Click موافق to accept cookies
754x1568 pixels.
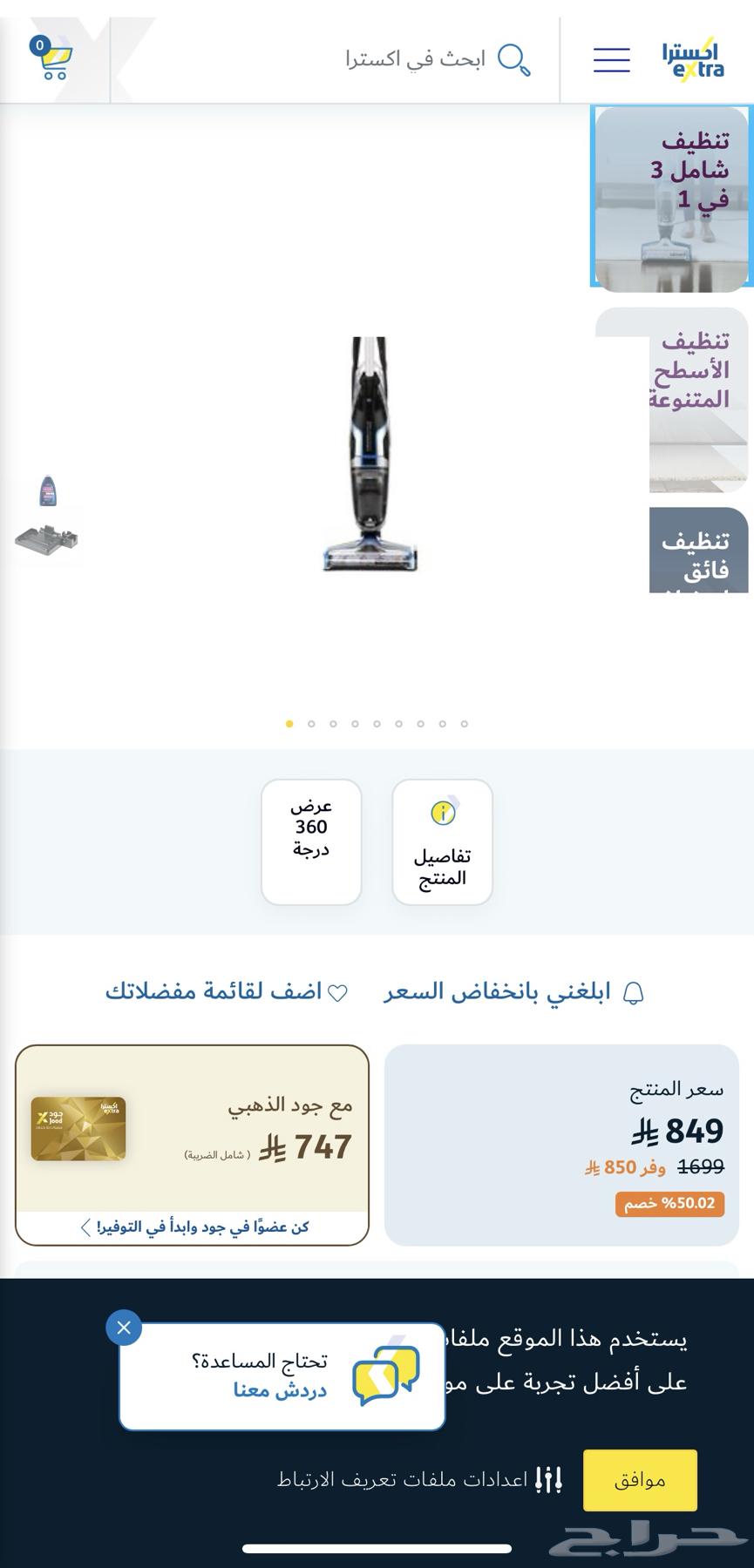click(639, 1480)
